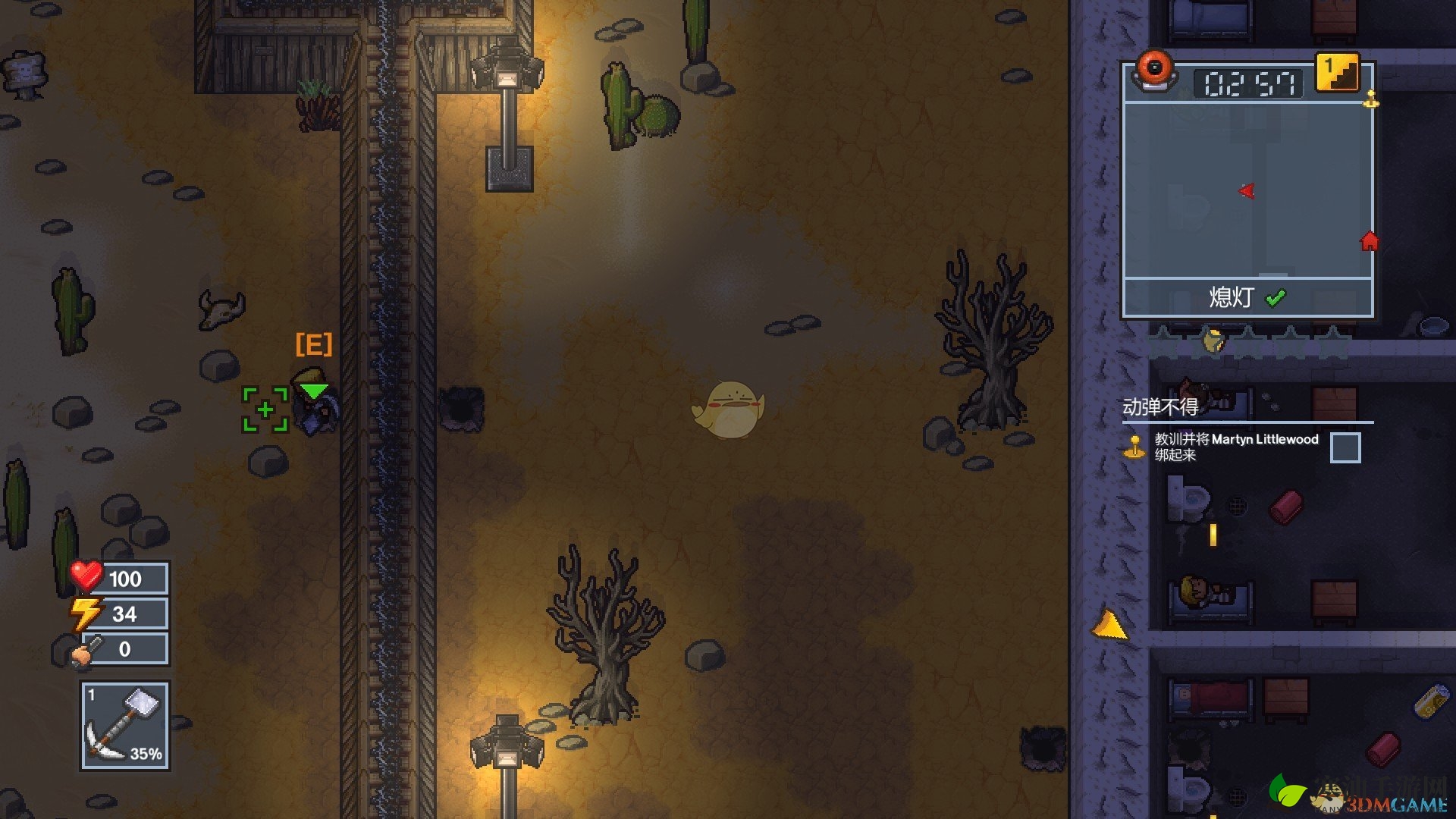Screen dimensions: 1456x819
Task: Tick the Martyn Littlewood quest checkbox
Action: tap(1345, 447)
